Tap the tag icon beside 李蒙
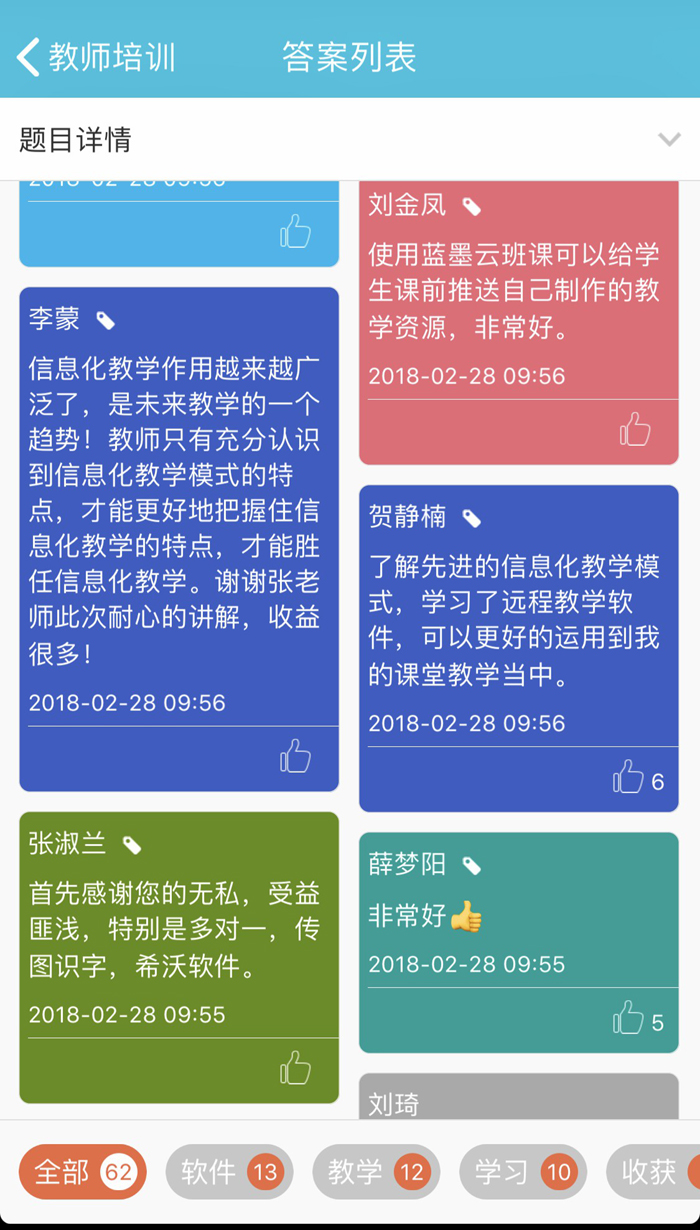 pyautogui.click(x=105, y=320)
